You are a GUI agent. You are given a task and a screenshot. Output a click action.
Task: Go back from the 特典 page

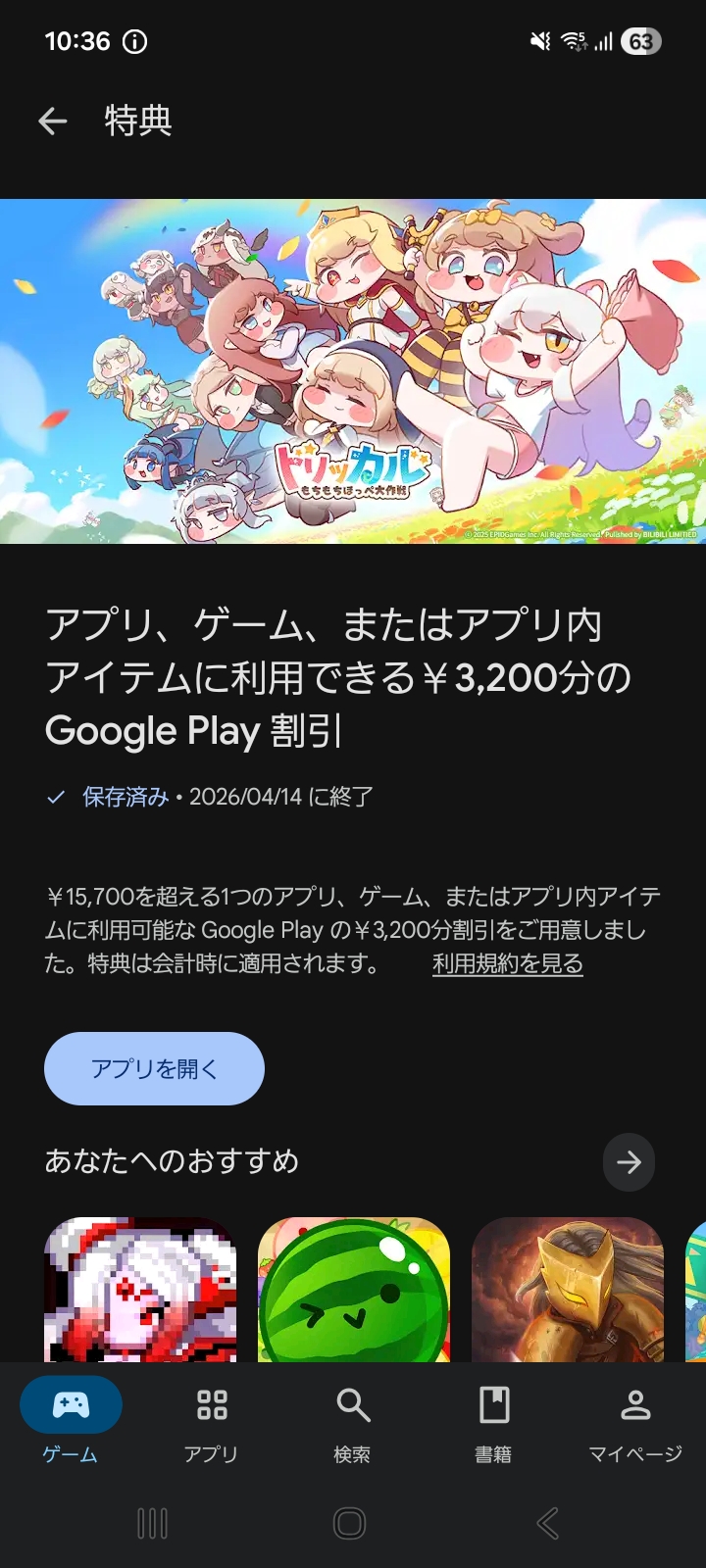click(x=52, y=122)
